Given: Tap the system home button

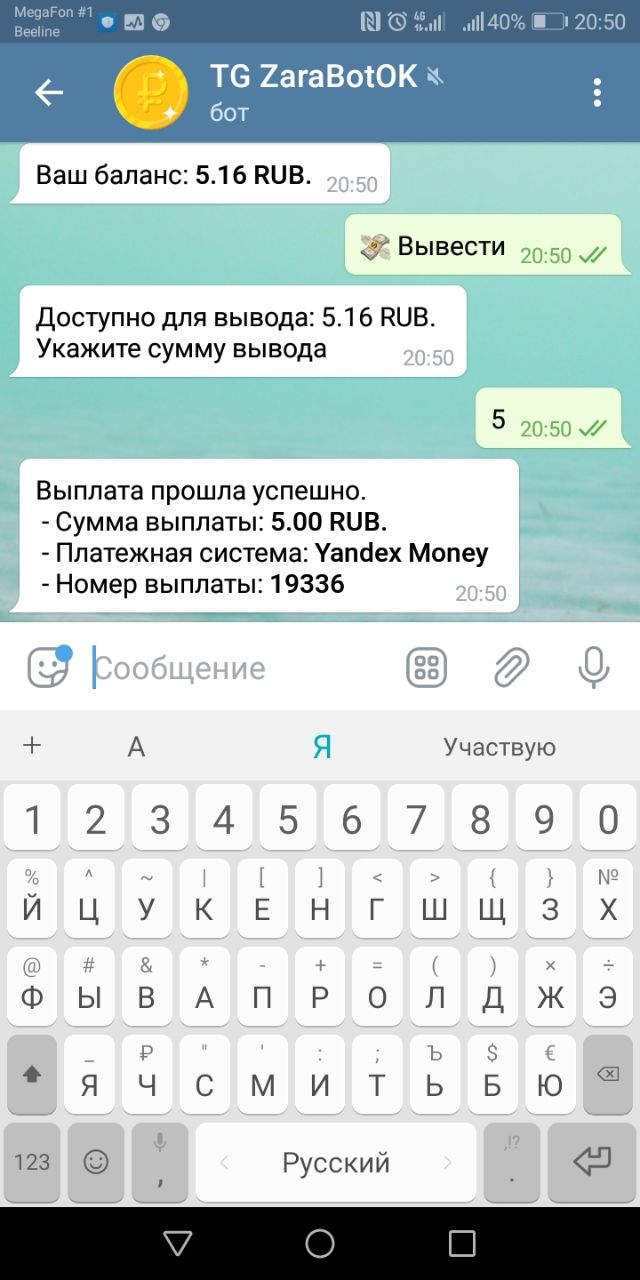Looking at the screenshot, I should pyautogui.click(x=320, y=1243).
